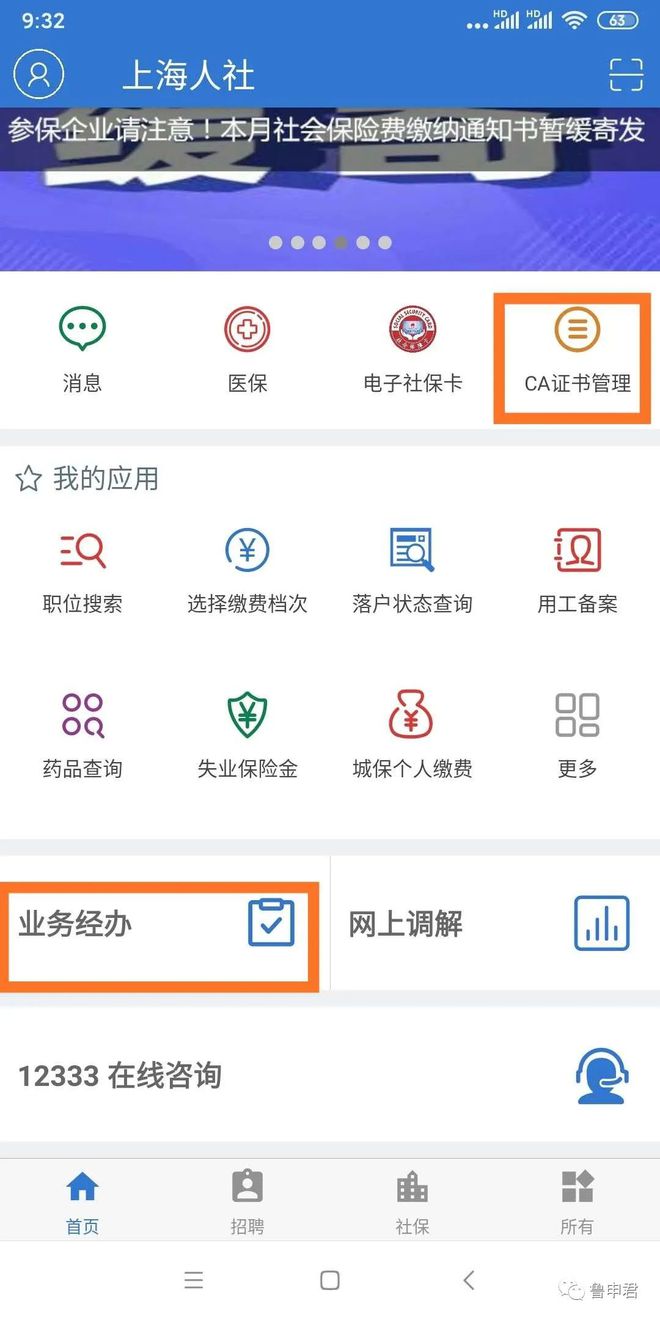Show 更多 apps
Screen dimensions: 660x1320
tap(577, 735)
